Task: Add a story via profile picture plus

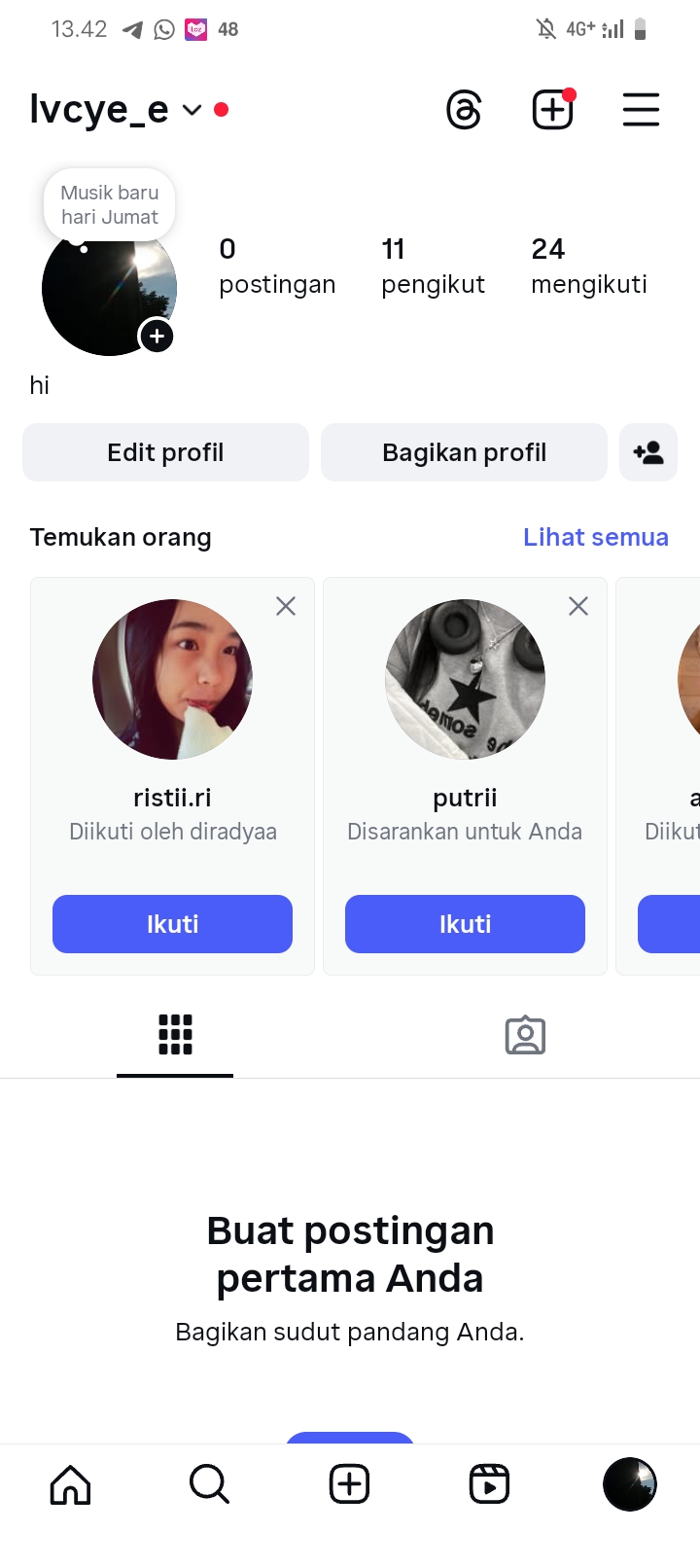Action: tap(157, 337)
